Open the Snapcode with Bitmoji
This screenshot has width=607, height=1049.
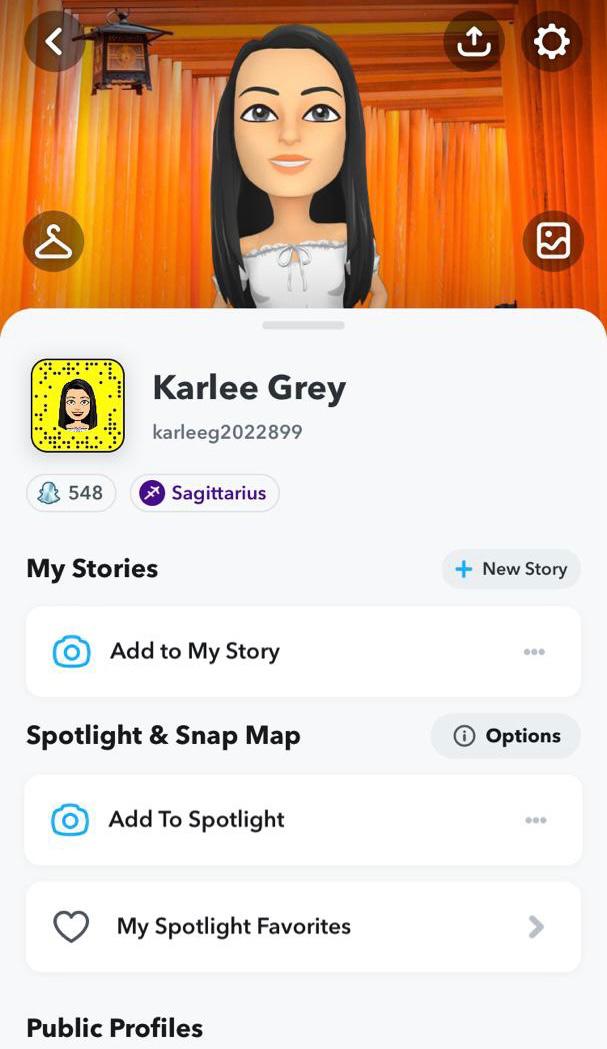click(x=78, y=405)
